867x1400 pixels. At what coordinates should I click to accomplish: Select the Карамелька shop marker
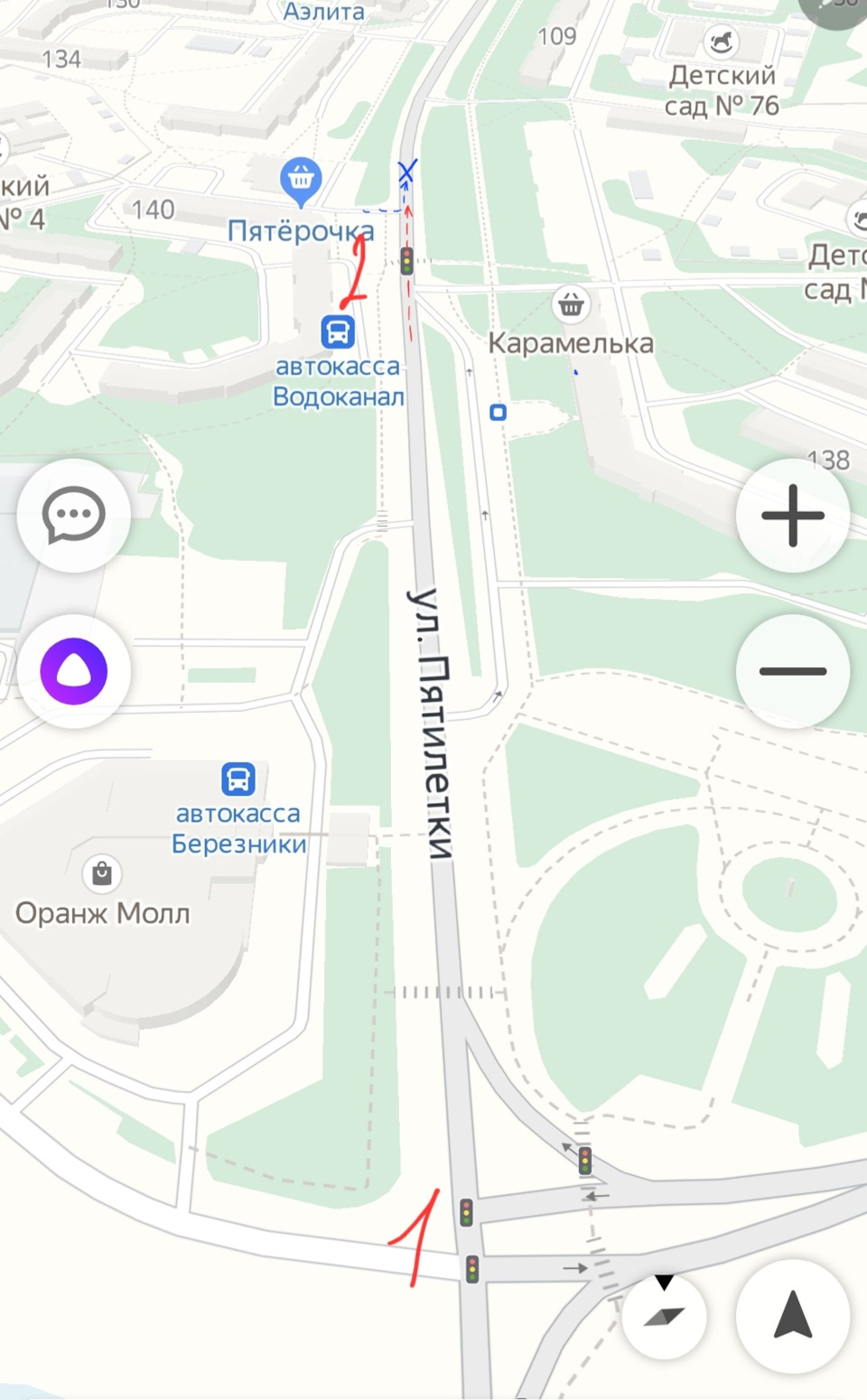point(571,305)
